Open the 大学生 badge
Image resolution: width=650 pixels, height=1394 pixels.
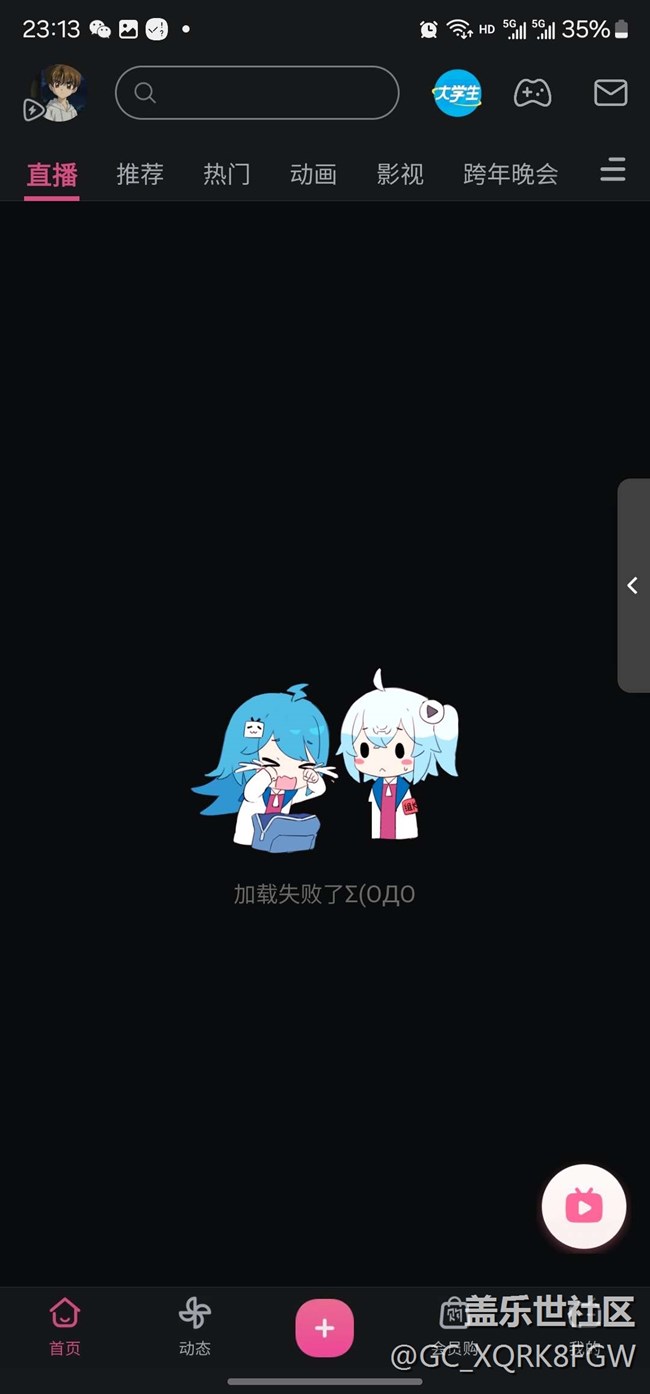[x=457, y=93]
